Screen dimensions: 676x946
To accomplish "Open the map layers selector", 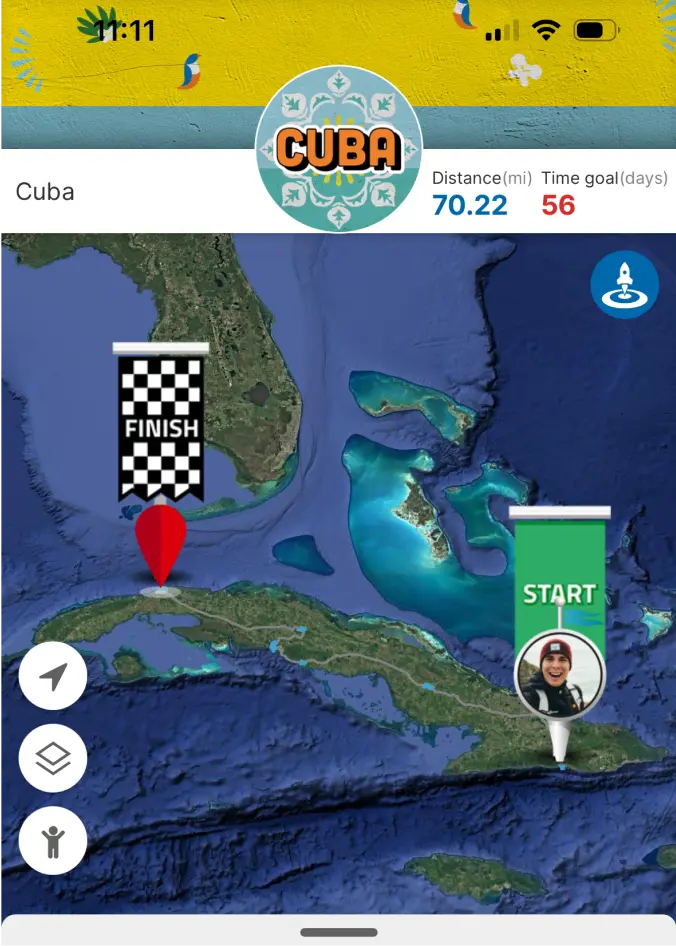I will [x=53, y=759].
